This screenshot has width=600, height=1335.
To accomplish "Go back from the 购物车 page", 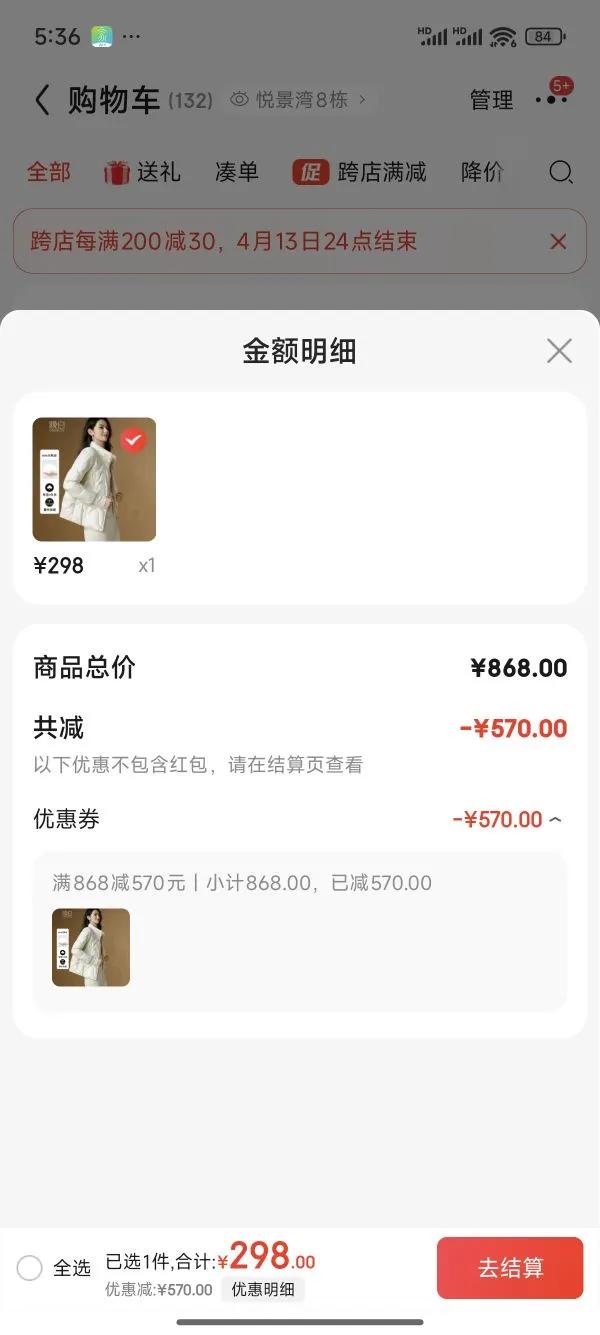I will click(x=42, y=100).
